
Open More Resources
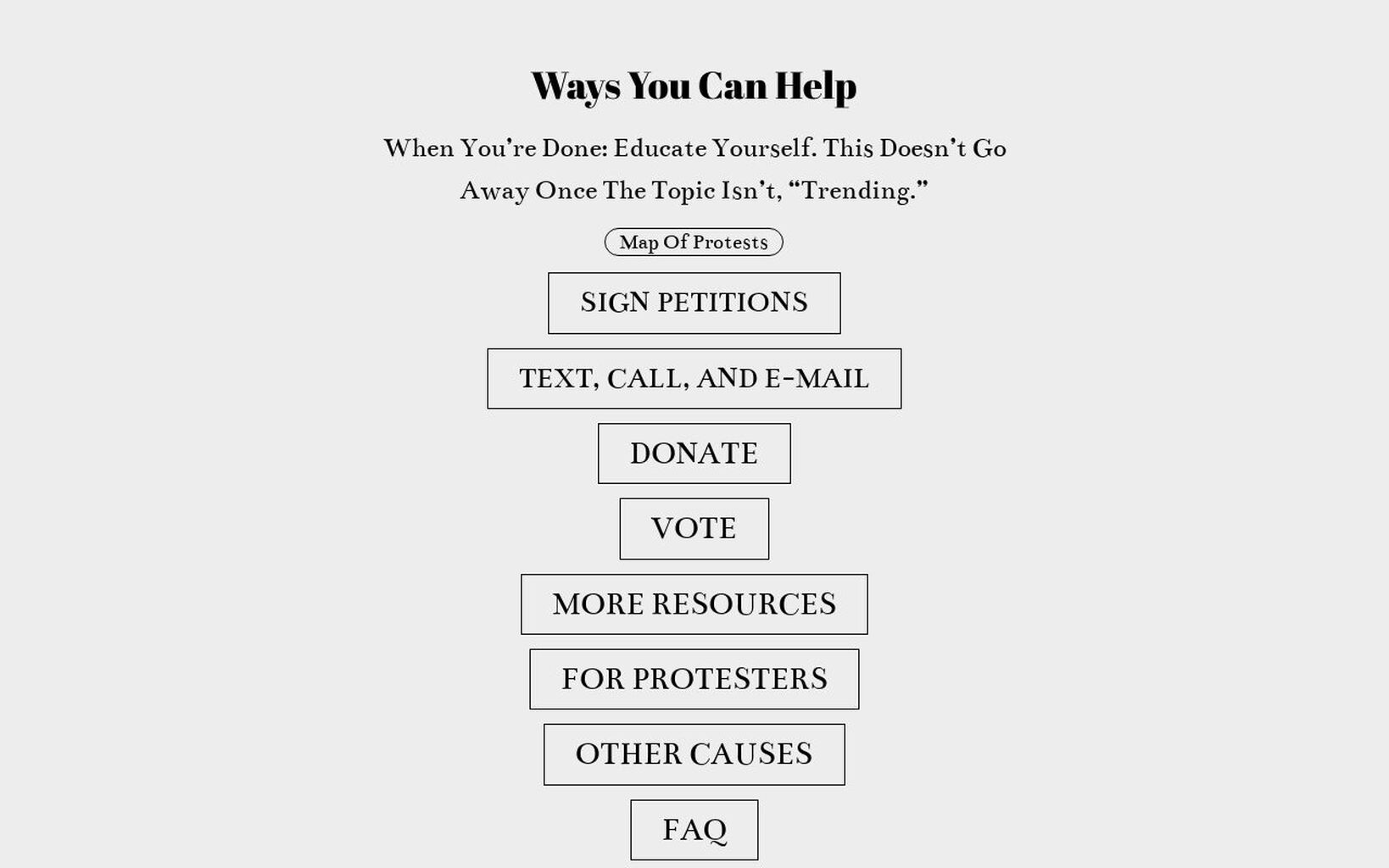tap(694, 604)
